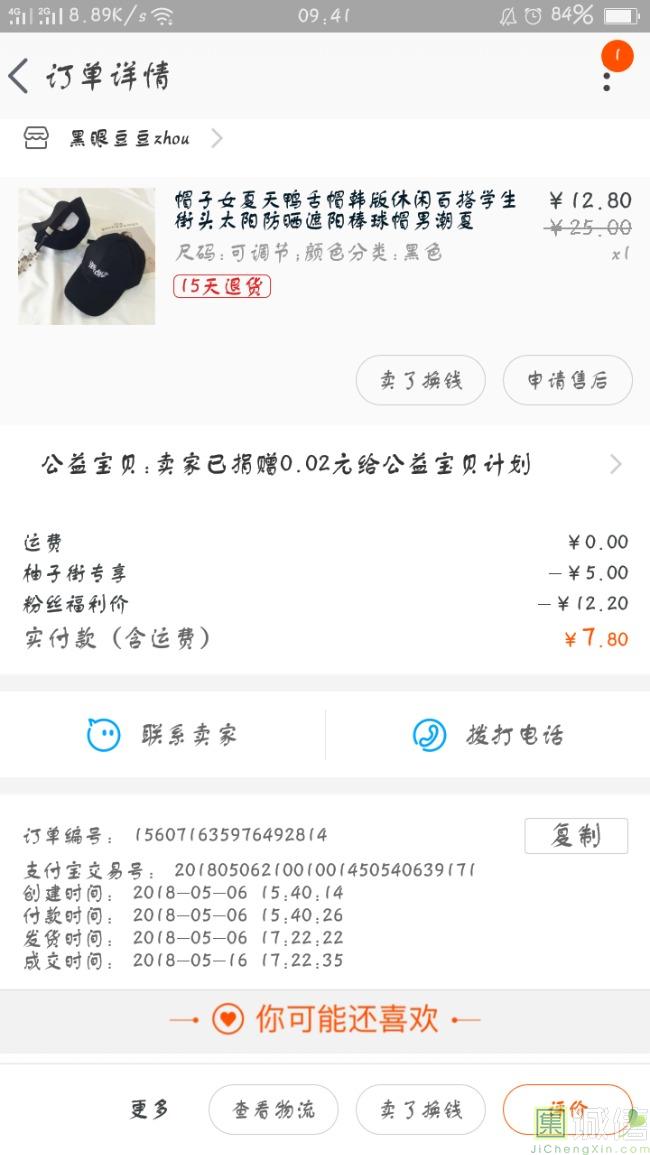
Task: Open the 公益宝贝 donation details row
Action: (325, 464)
